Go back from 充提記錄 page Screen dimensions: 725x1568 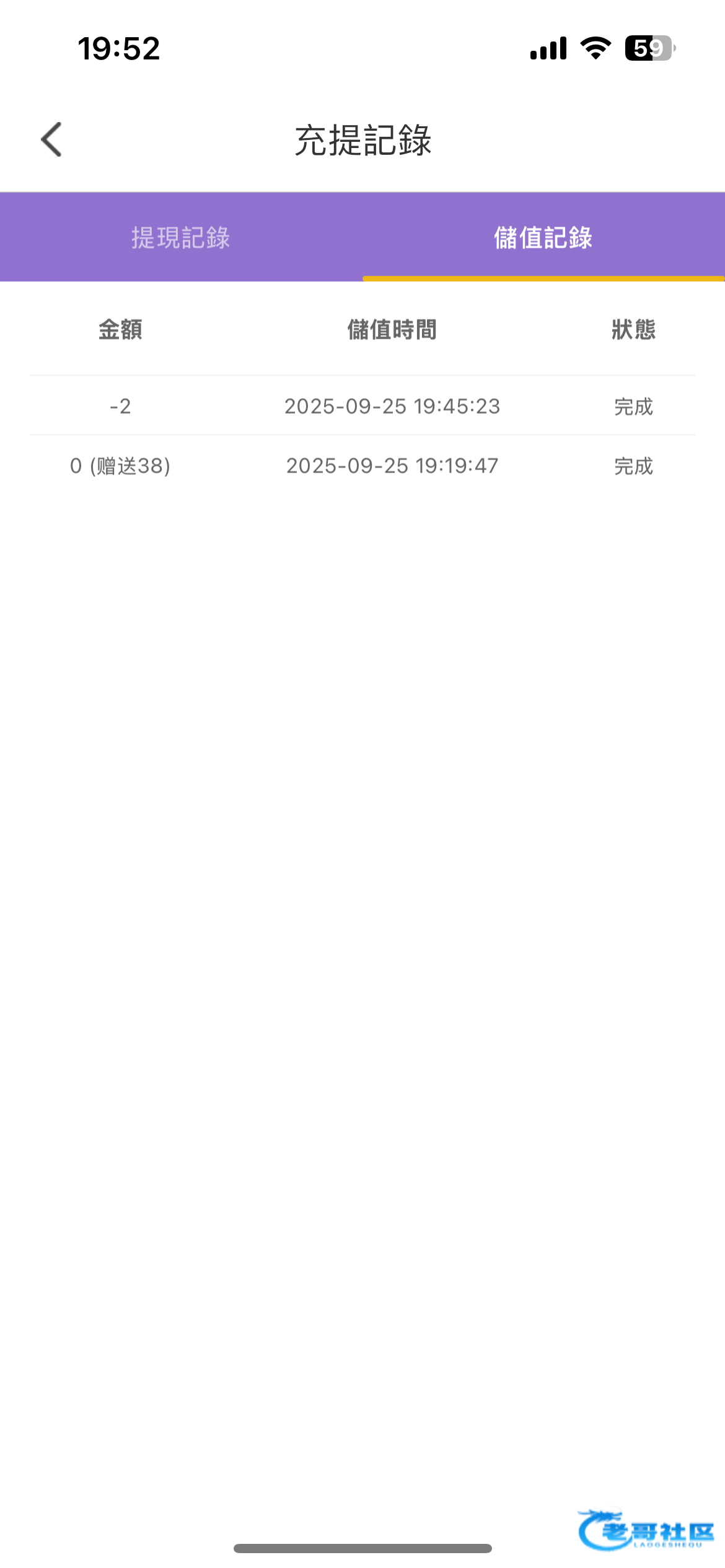[51, 139]
